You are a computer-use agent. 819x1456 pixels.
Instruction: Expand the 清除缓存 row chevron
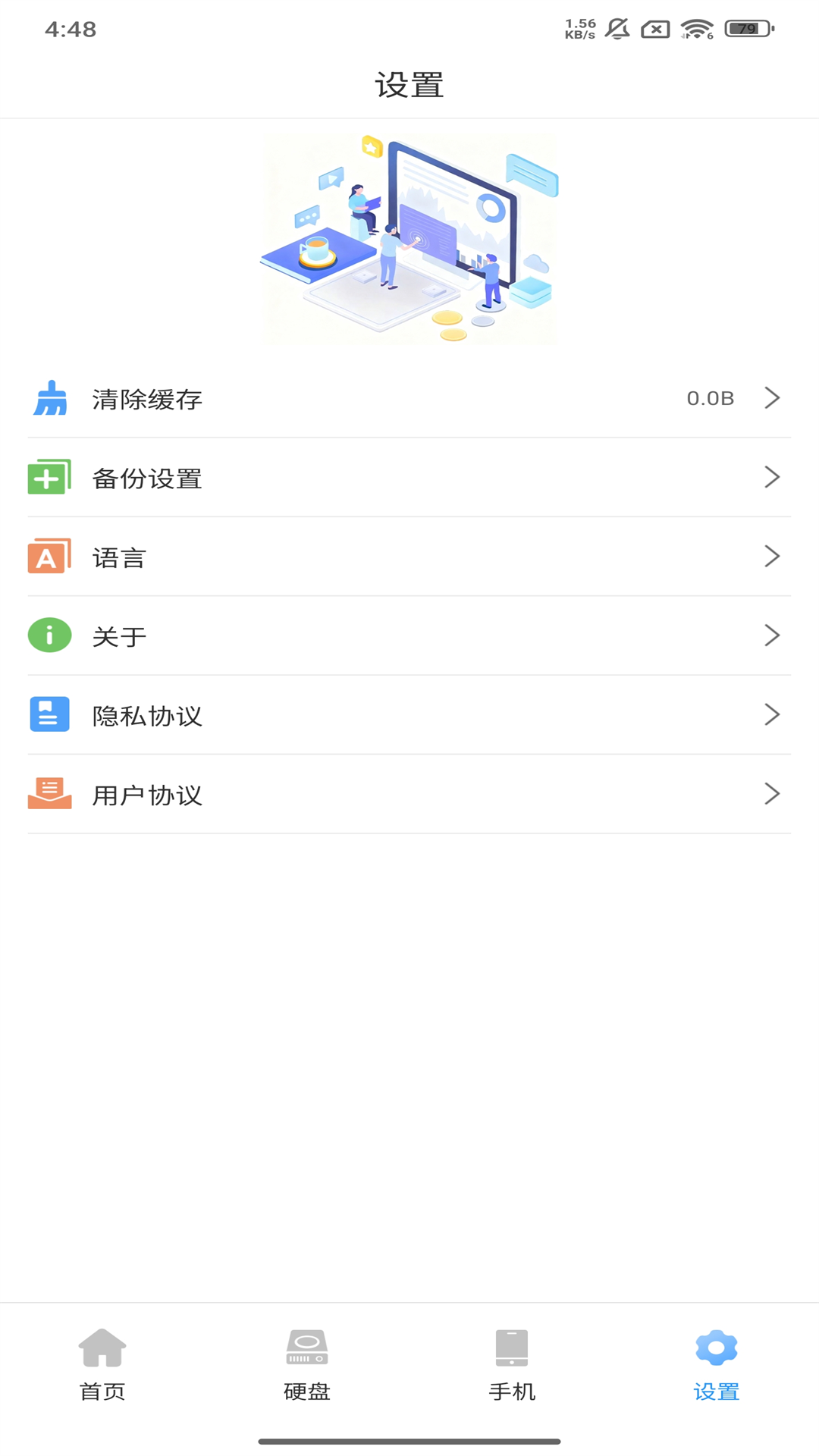coord(773,397)
